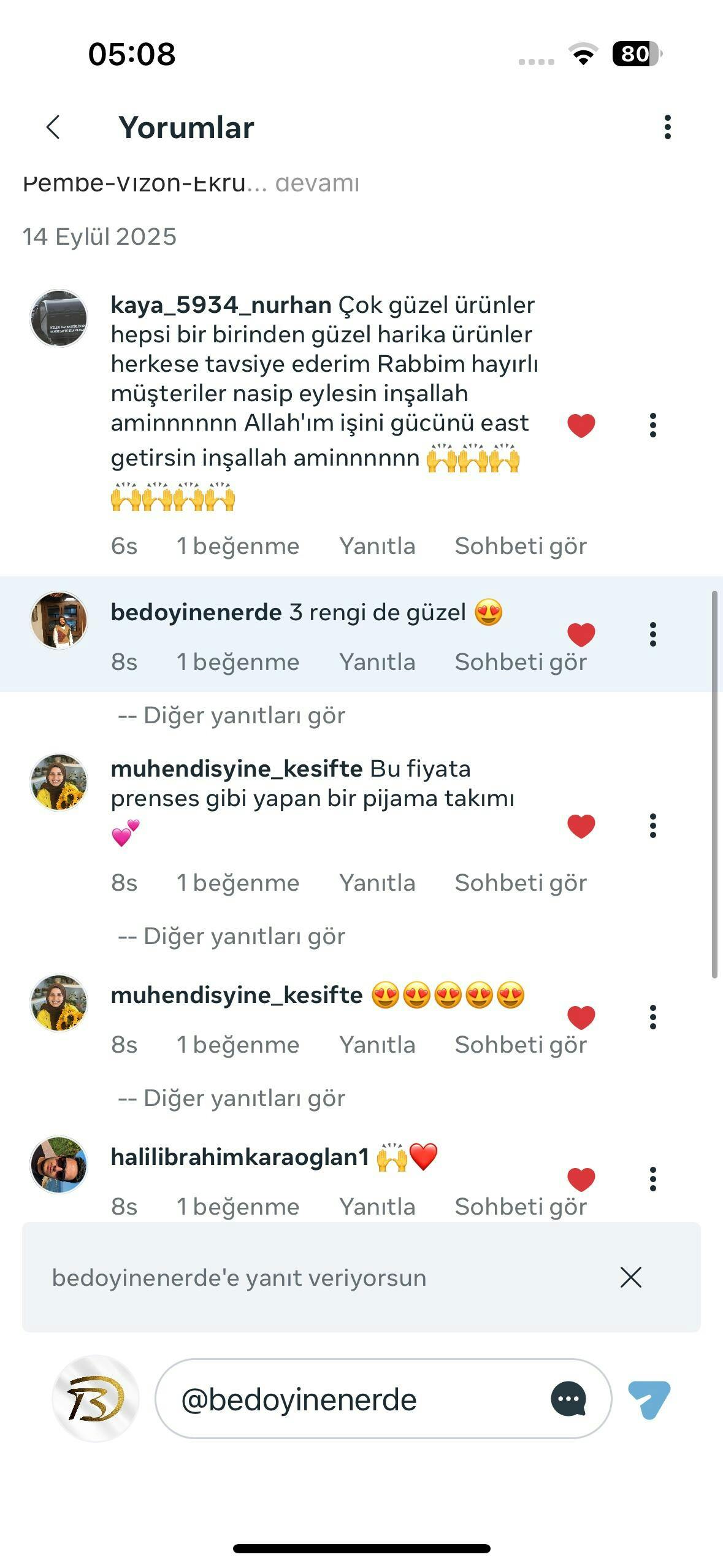Viewport: 723px width, 1568px height.
Task: Unlike kaya_5934_nurhan's comment
Action: click(x=581, y=425)
